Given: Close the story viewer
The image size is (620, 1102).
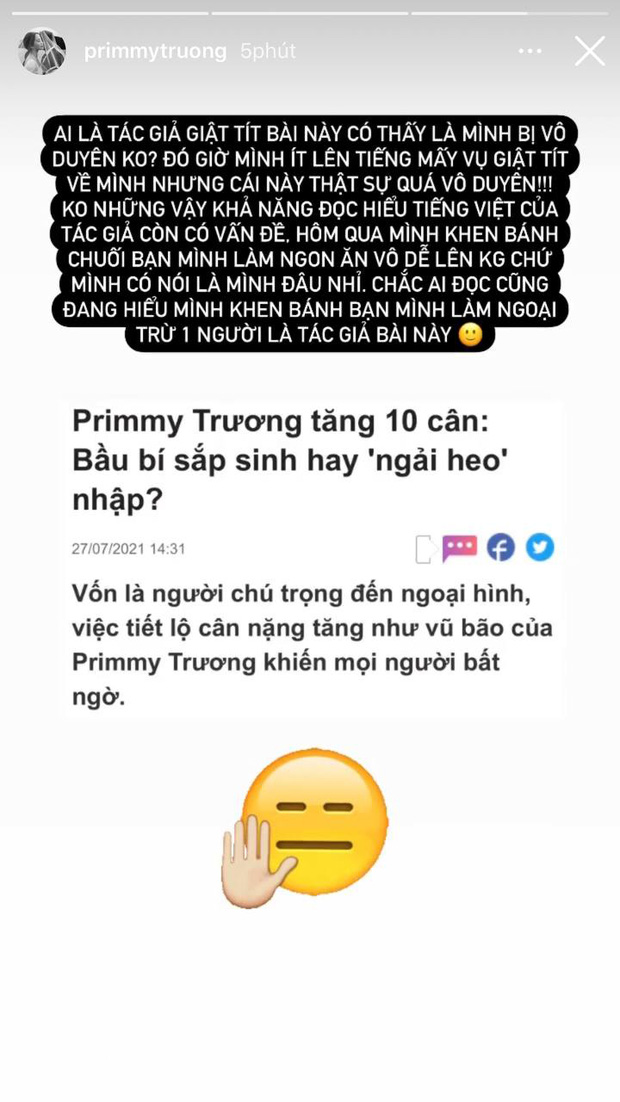Looking at the screenshot, I should tap(589, 51).
